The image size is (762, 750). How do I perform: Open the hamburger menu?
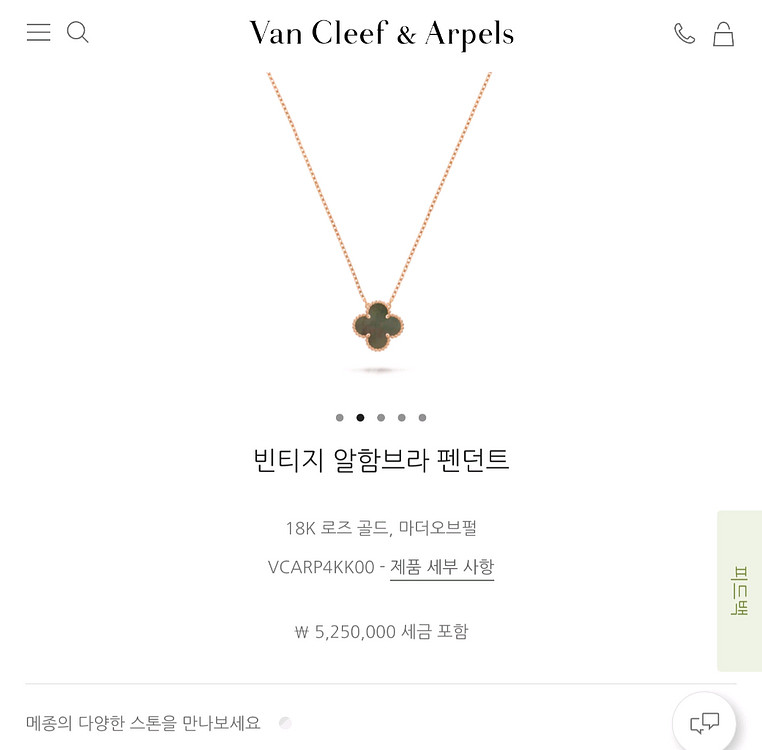(x=38, y=33)
